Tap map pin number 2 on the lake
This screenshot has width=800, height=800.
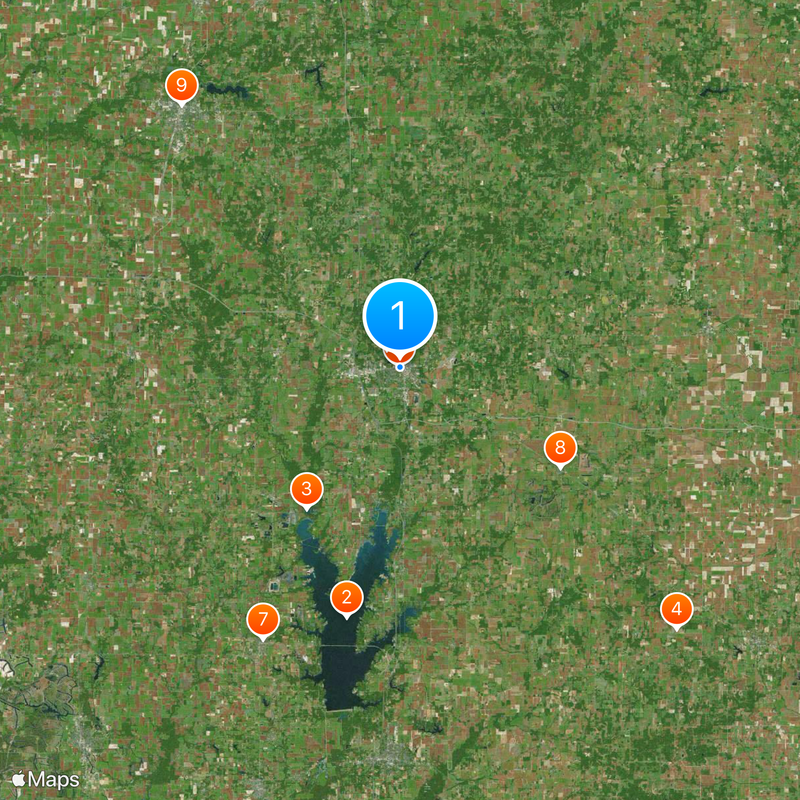point(346,598)
